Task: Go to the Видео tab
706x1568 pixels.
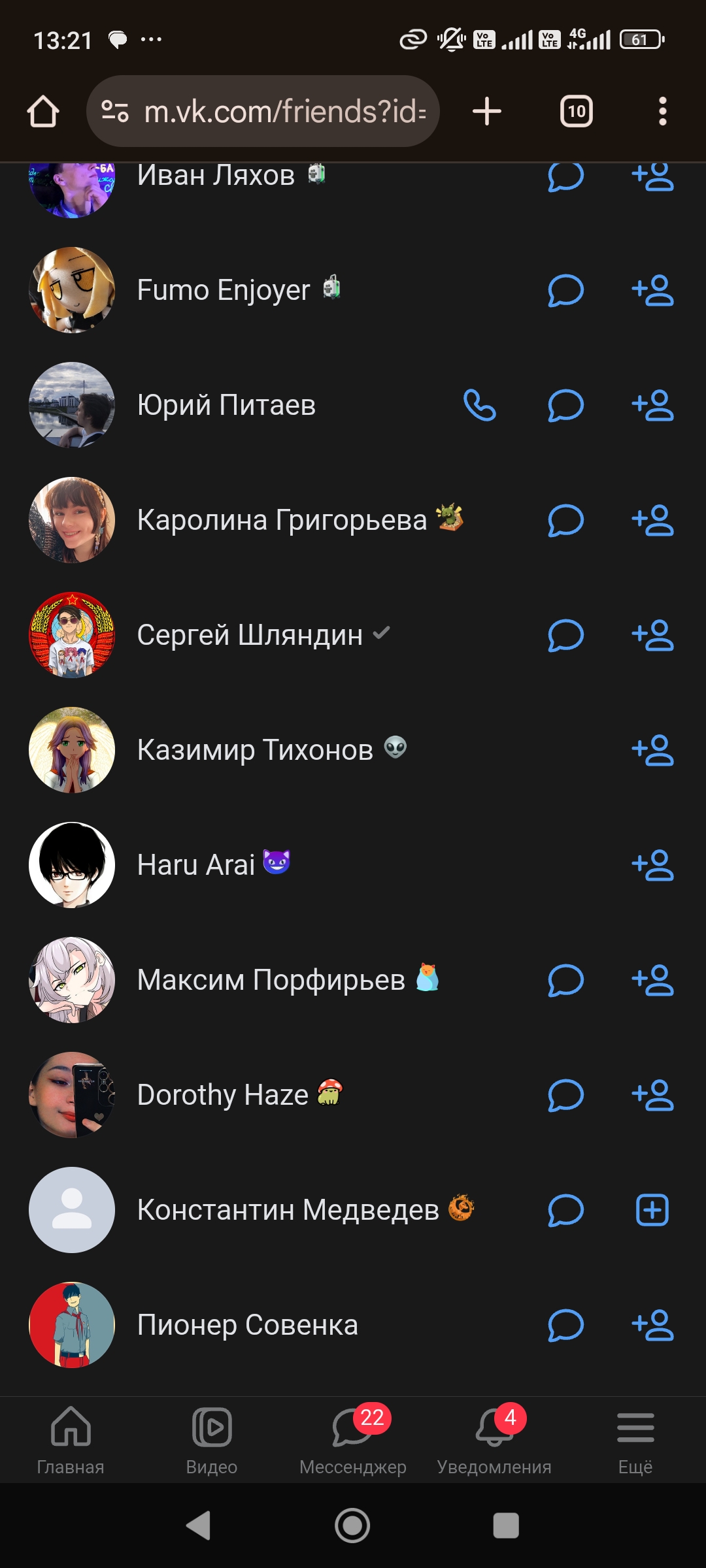Action: point(212,1439)
